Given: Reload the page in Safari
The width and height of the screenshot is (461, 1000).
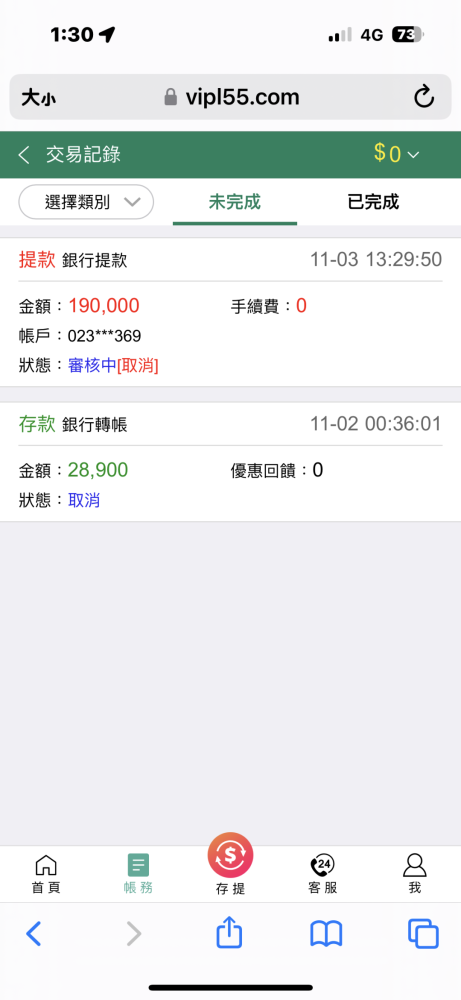Looking at the screenshot, I should pyautogui.click(x=424, y=98).
